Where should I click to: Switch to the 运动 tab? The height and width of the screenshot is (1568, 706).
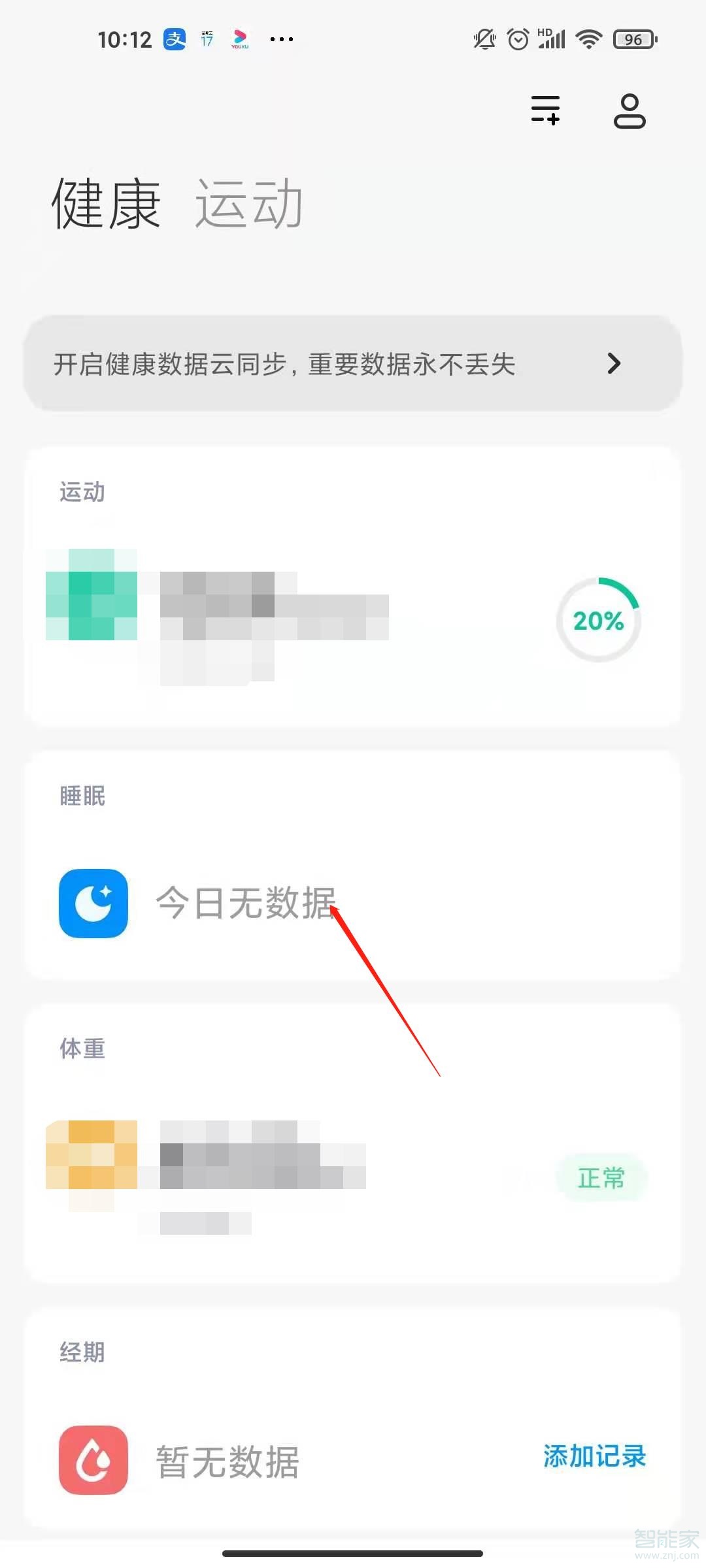coord(249,204)
